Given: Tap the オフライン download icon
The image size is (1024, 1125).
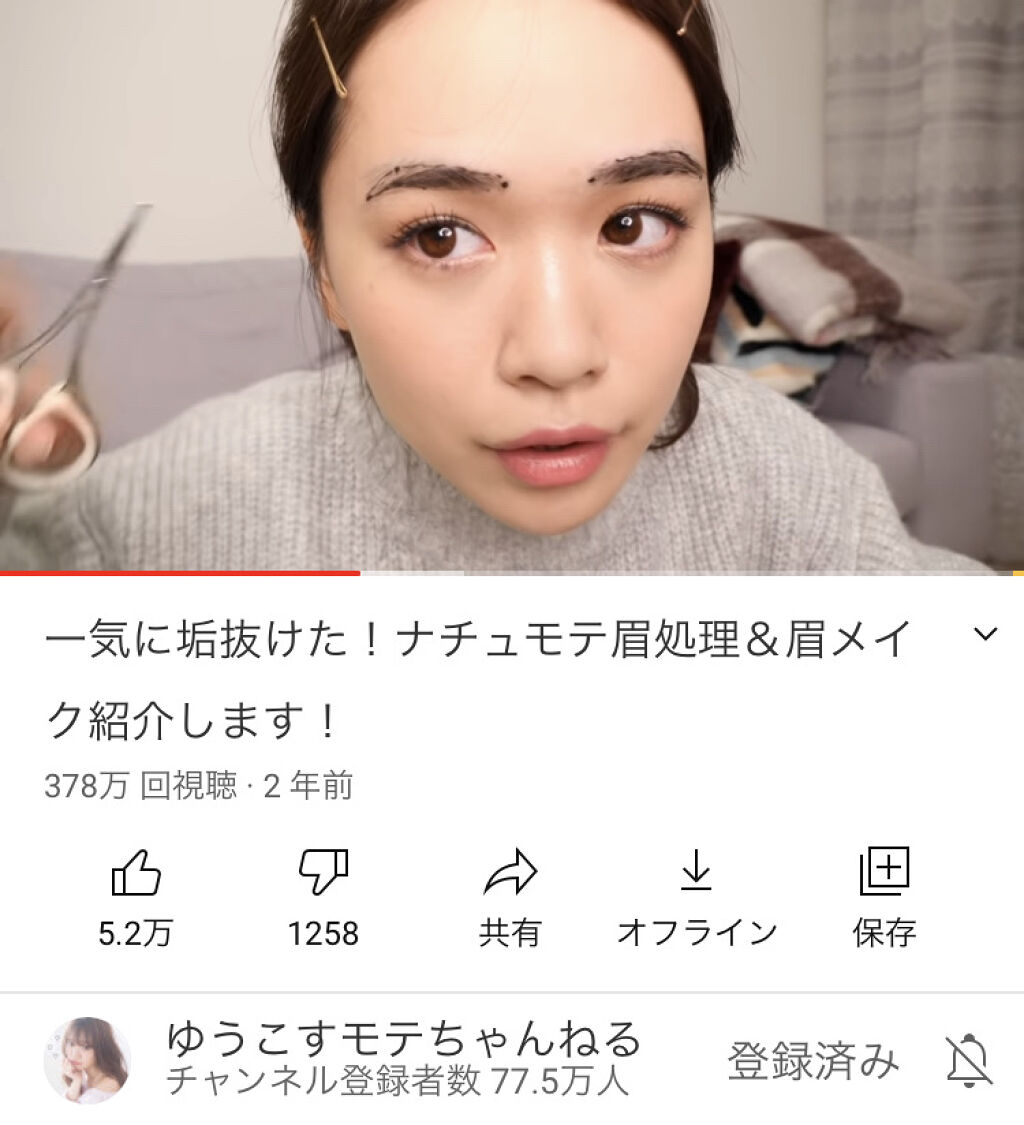Looking at the screenshot, I should coord(699,871).
